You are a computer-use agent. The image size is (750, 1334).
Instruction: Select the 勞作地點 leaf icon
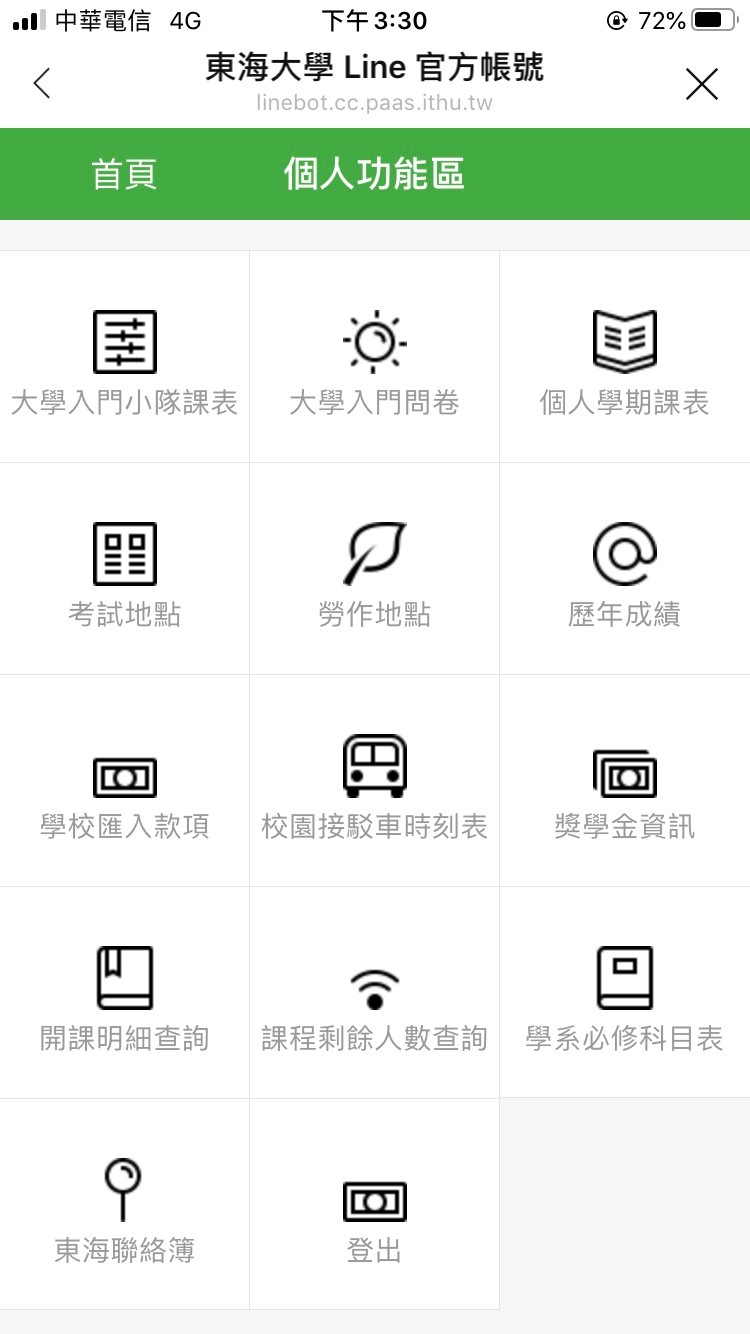374,552
